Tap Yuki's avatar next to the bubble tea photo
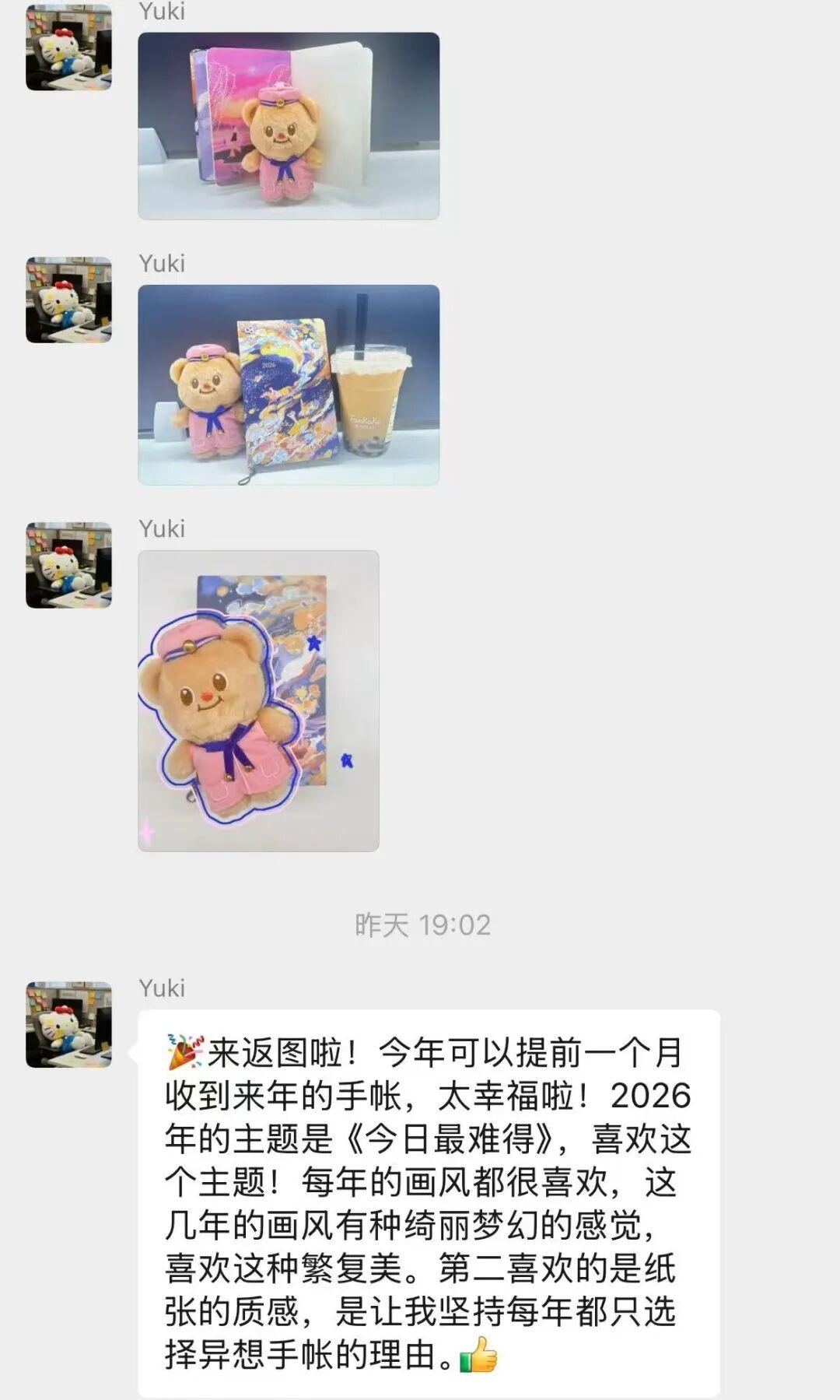The height and width of the screenshot is (1400, 840). pyautogui.click(x=68, y=300)
